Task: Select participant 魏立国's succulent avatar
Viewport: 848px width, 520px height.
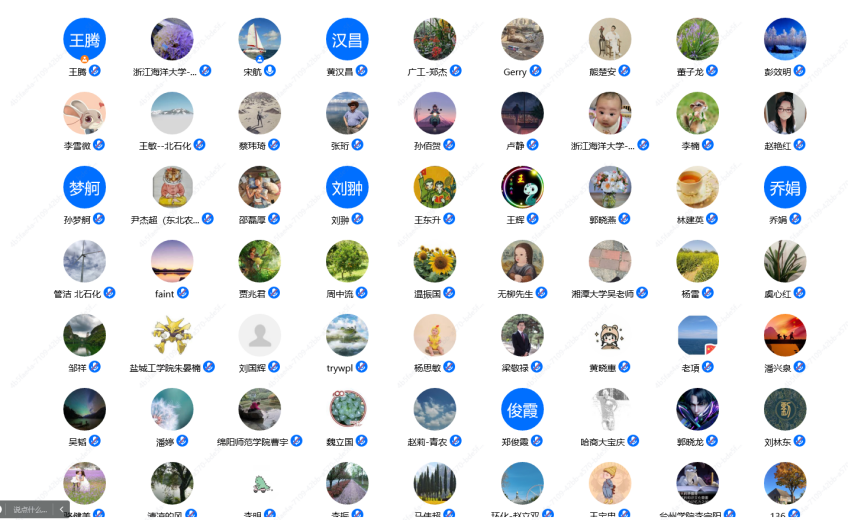Action: coord(347,409)
